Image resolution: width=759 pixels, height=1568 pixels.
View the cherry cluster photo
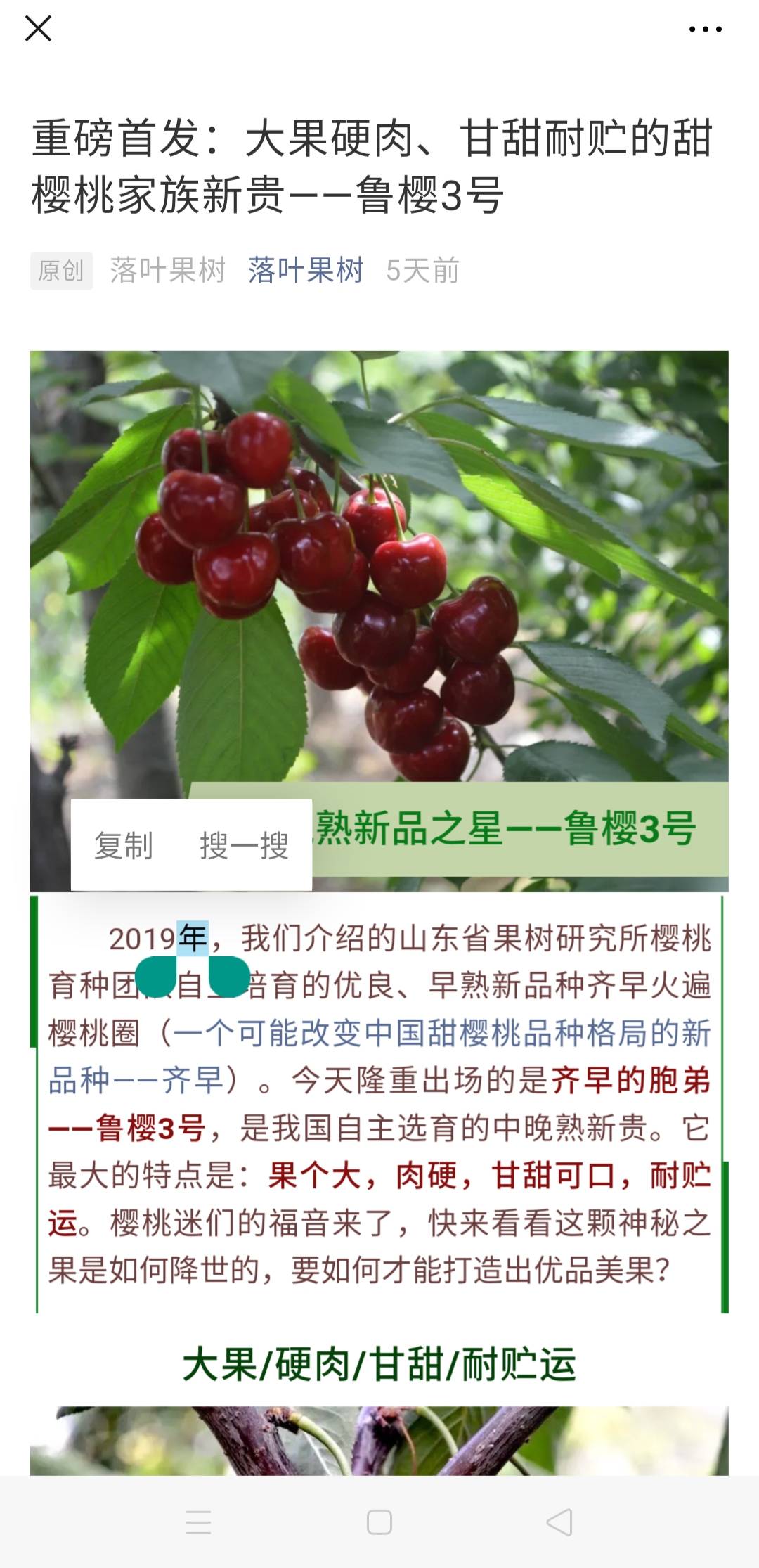(379, 567)
